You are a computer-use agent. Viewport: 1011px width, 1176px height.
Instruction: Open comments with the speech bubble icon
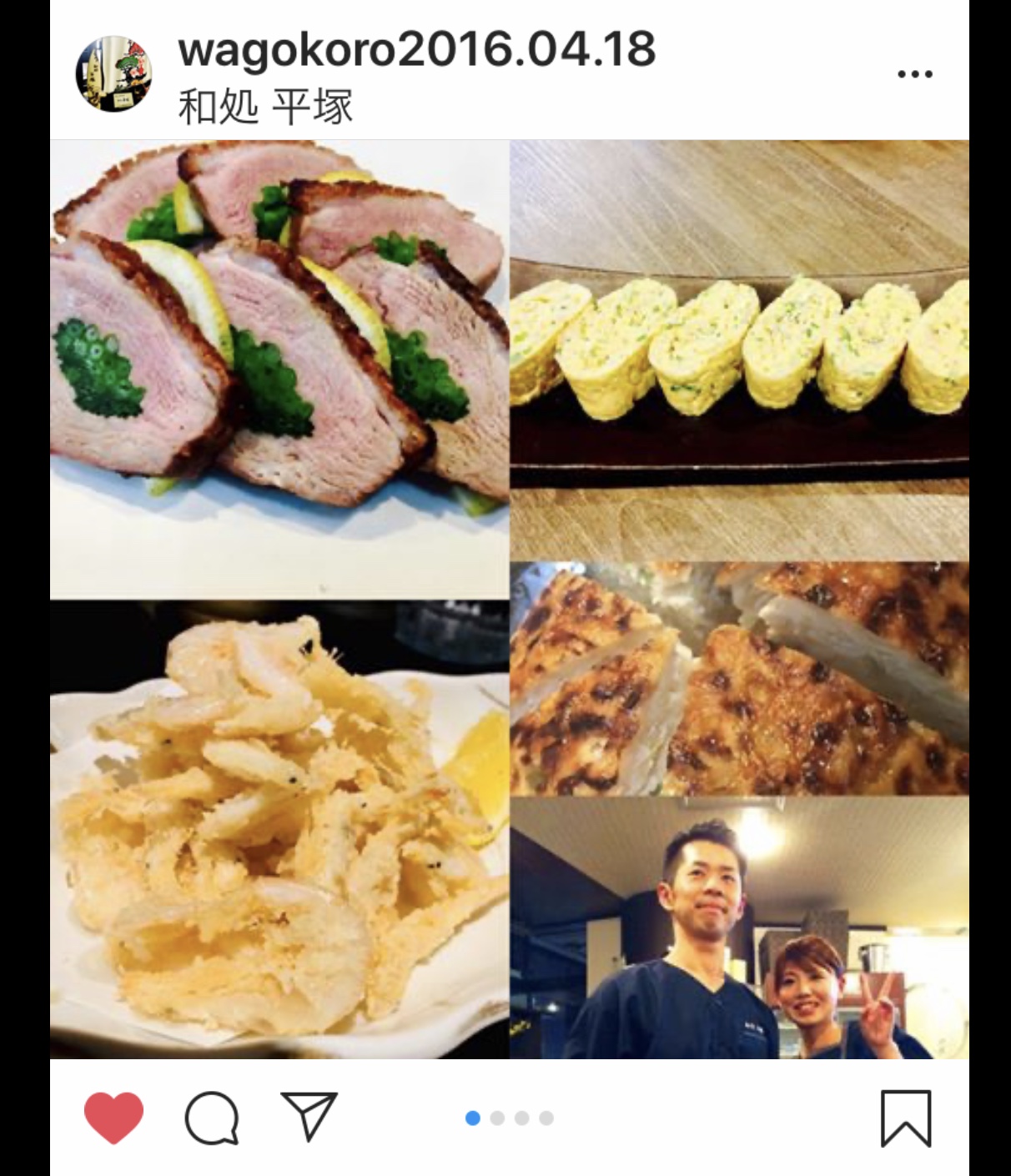pyautogui.click(x=212, y=1118)
